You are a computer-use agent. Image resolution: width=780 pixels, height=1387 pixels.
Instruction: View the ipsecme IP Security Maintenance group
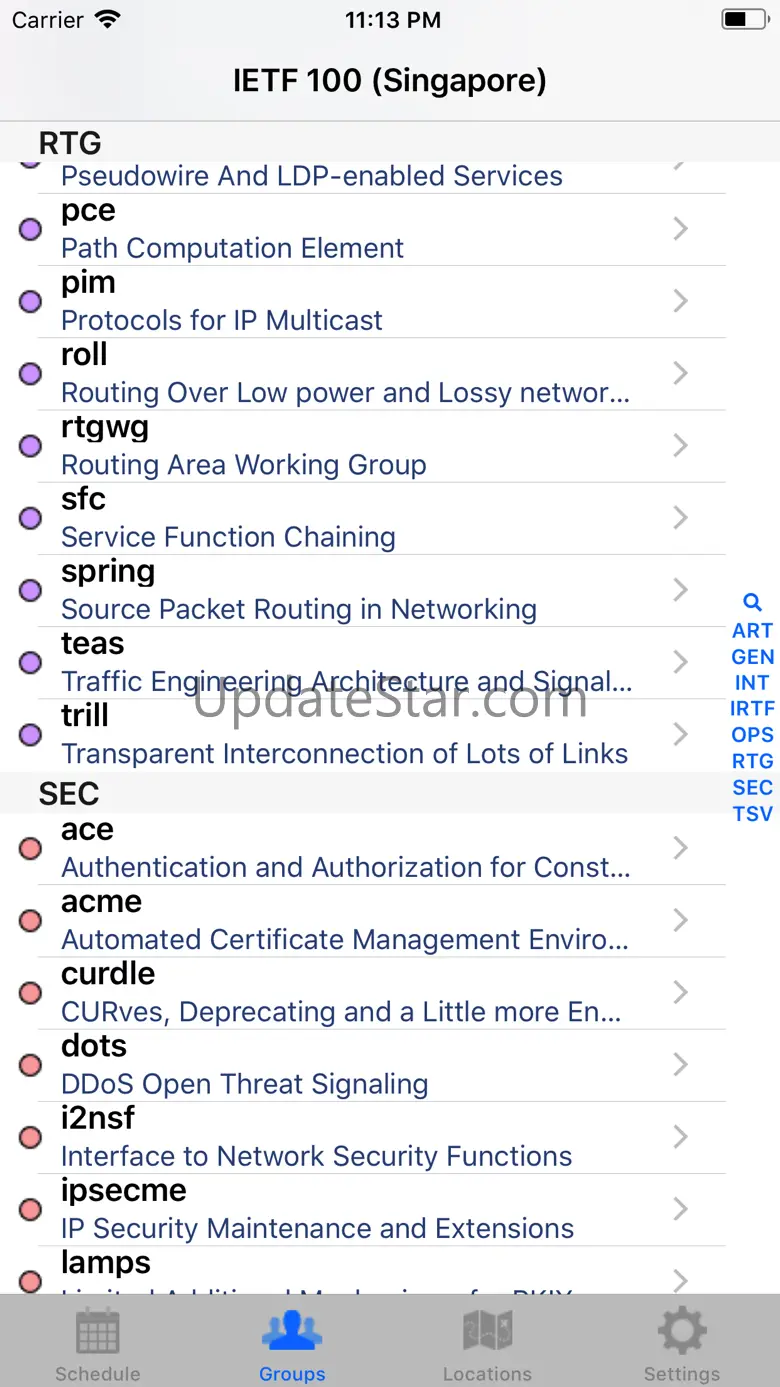[x=360, y=1209]
